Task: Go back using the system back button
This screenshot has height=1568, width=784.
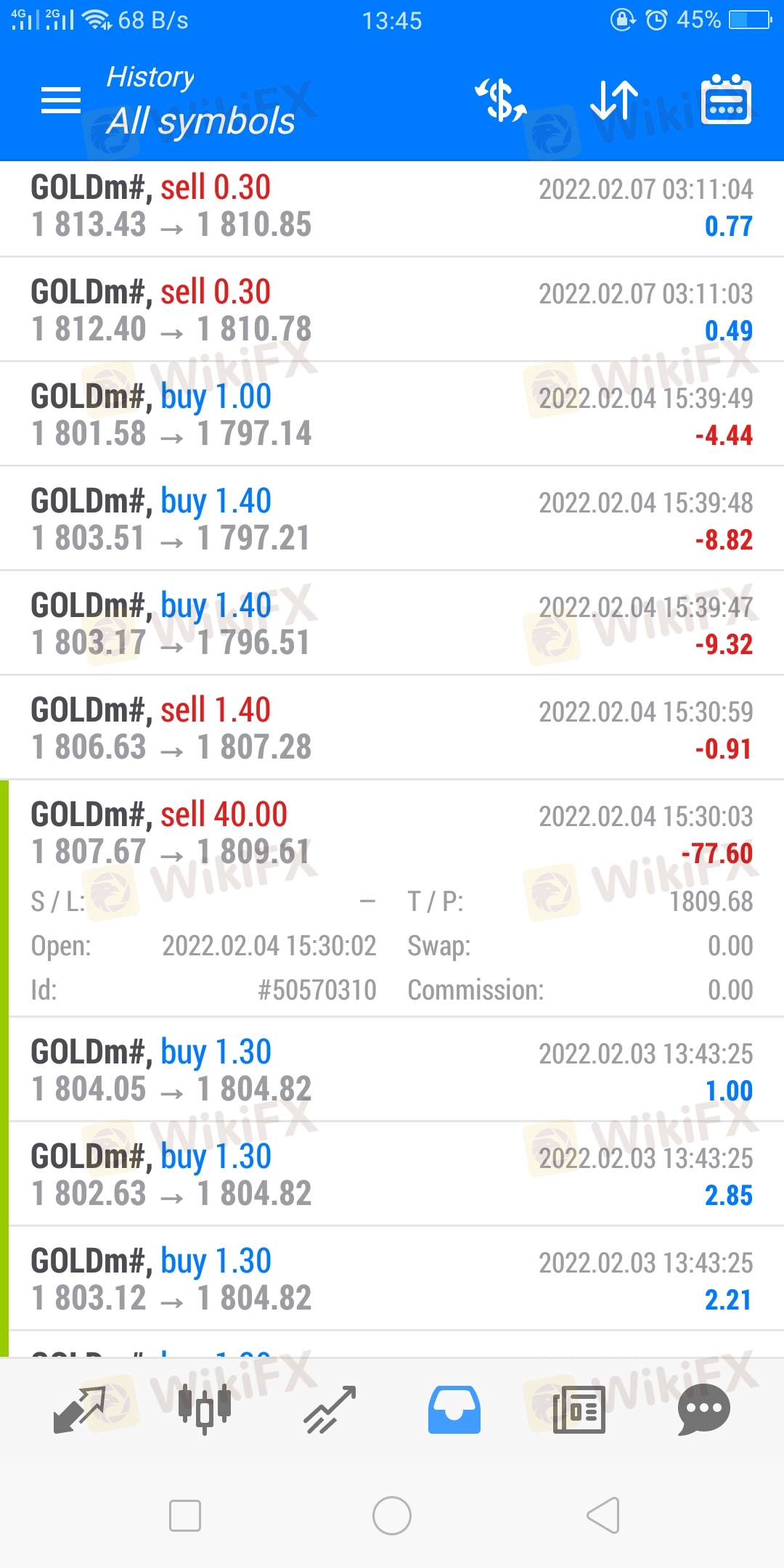Action: (x=603, y=1516)
